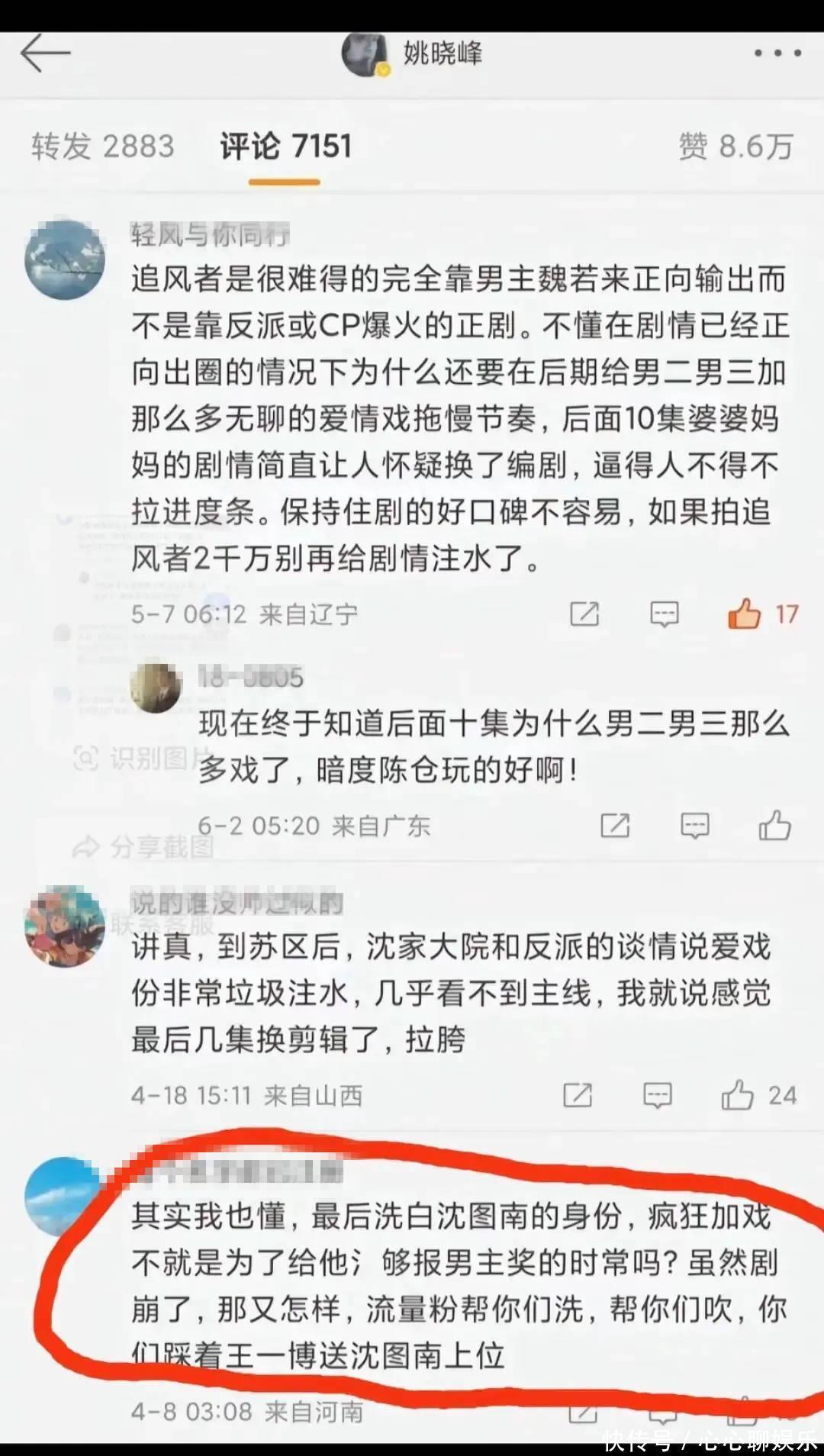Screen dimensions: 824x1456
Task: Reply to the 4-18 15:11 山西 comment
Action: (x=657, y=1095)
